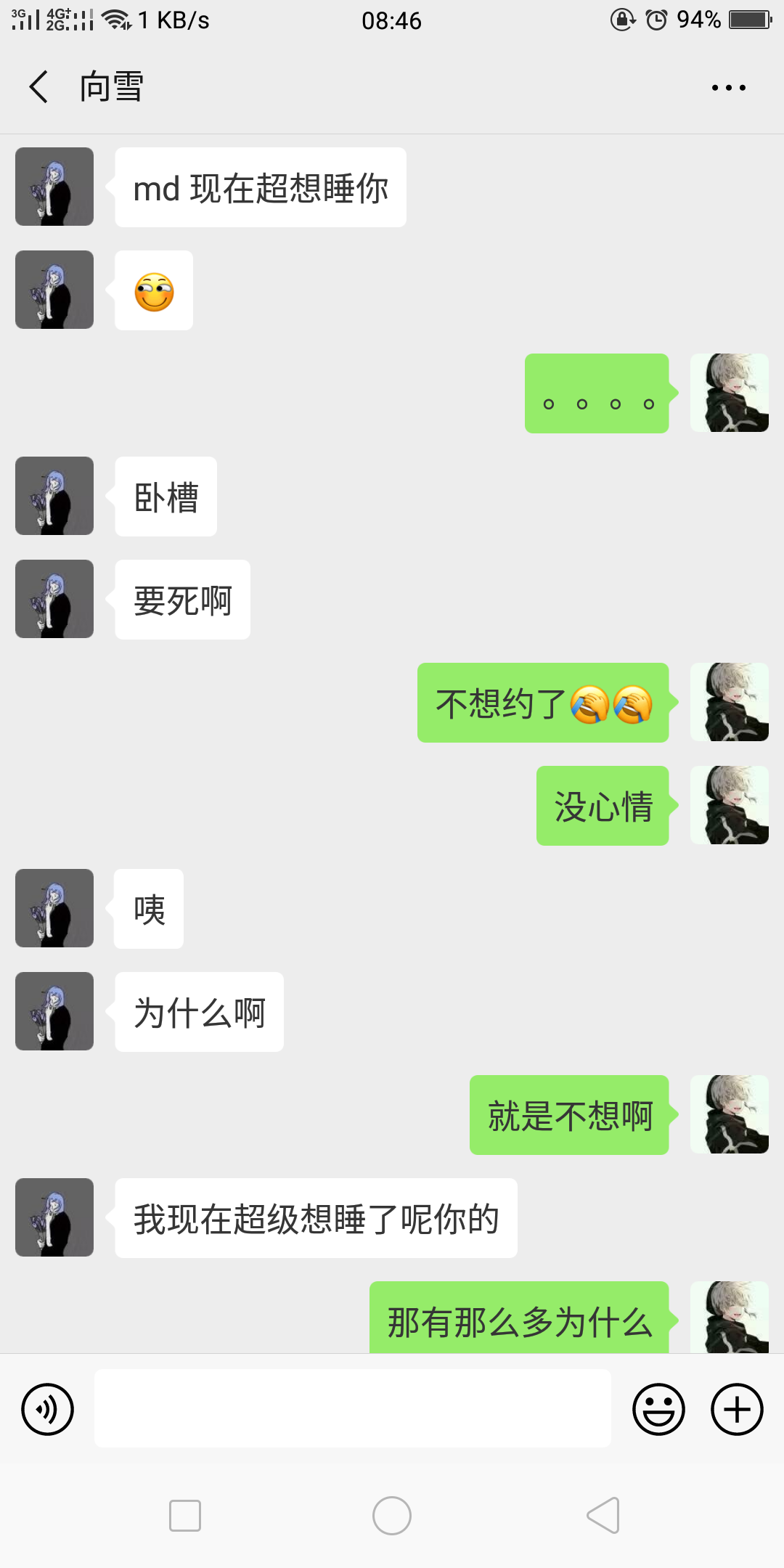The width and height of the screenshot is (784, 1568).
Task: Open the emoji sticker panel
Action: tap(658, 1409)
